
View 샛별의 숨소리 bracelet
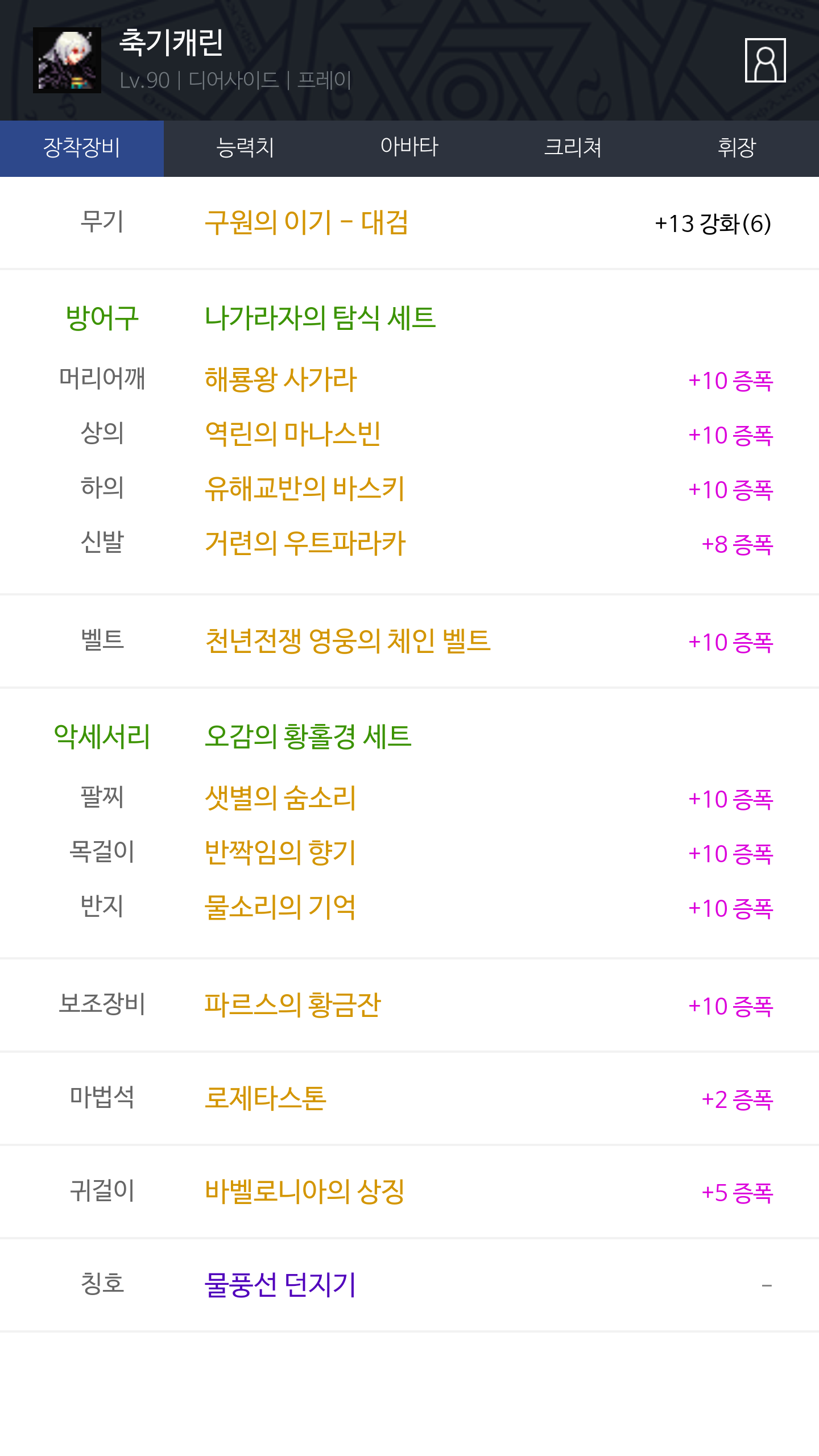pyautogui.click(x=280, y=798)
